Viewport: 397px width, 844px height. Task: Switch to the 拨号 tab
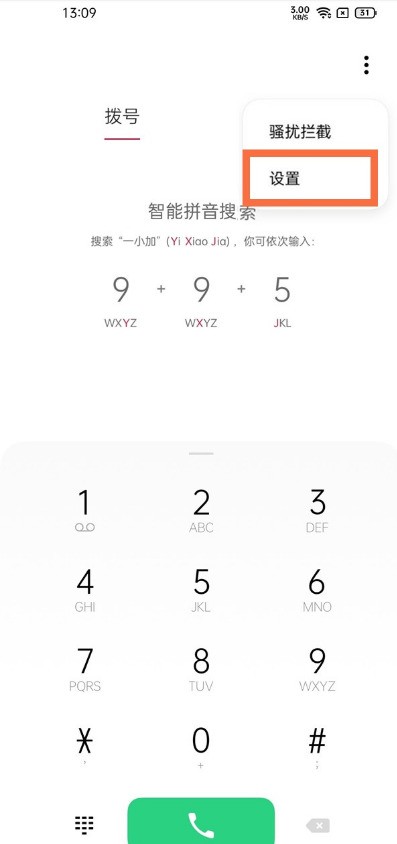(x=122, y=117)
